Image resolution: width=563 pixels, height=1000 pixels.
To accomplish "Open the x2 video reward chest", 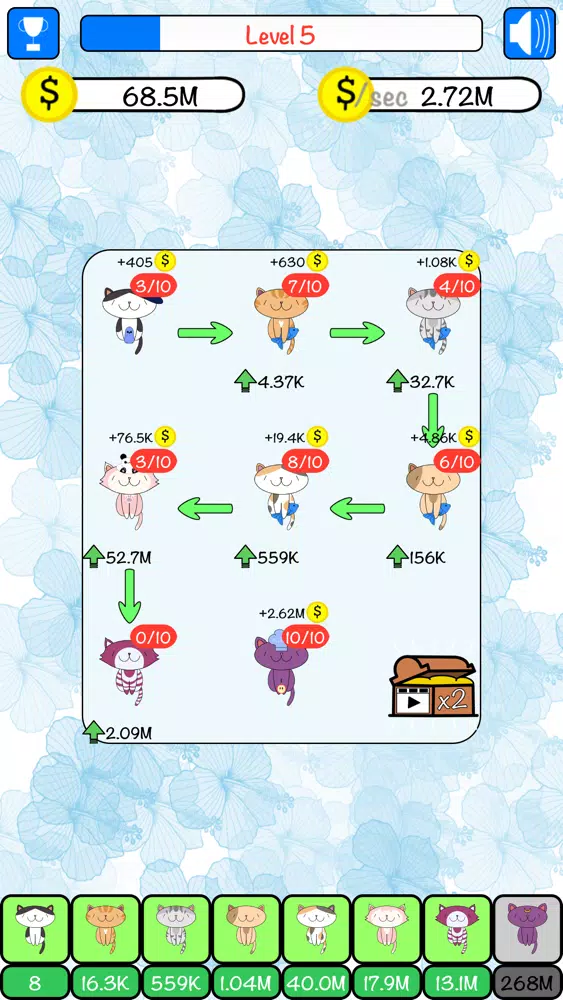I will 432,686.
